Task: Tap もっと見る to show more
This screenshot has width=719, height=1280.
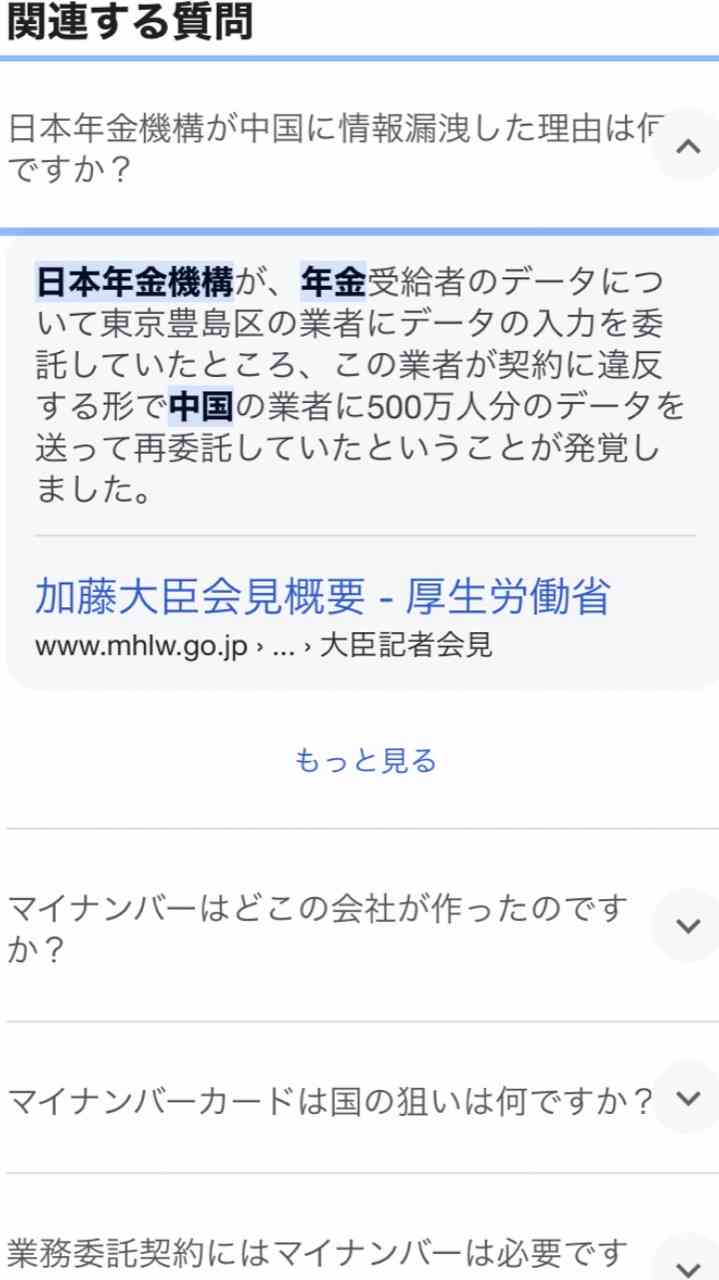Action: pyautogui.click(x=365, y=761)
